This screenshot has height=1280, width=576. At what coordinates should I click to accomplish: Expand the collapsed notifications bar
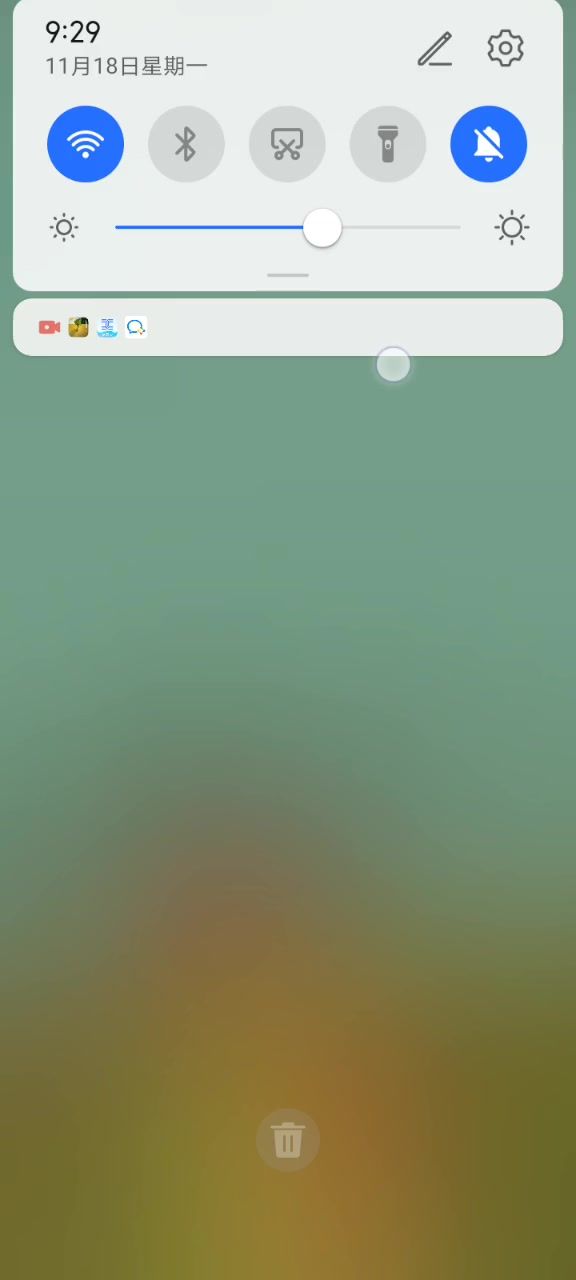coord(288,327)
